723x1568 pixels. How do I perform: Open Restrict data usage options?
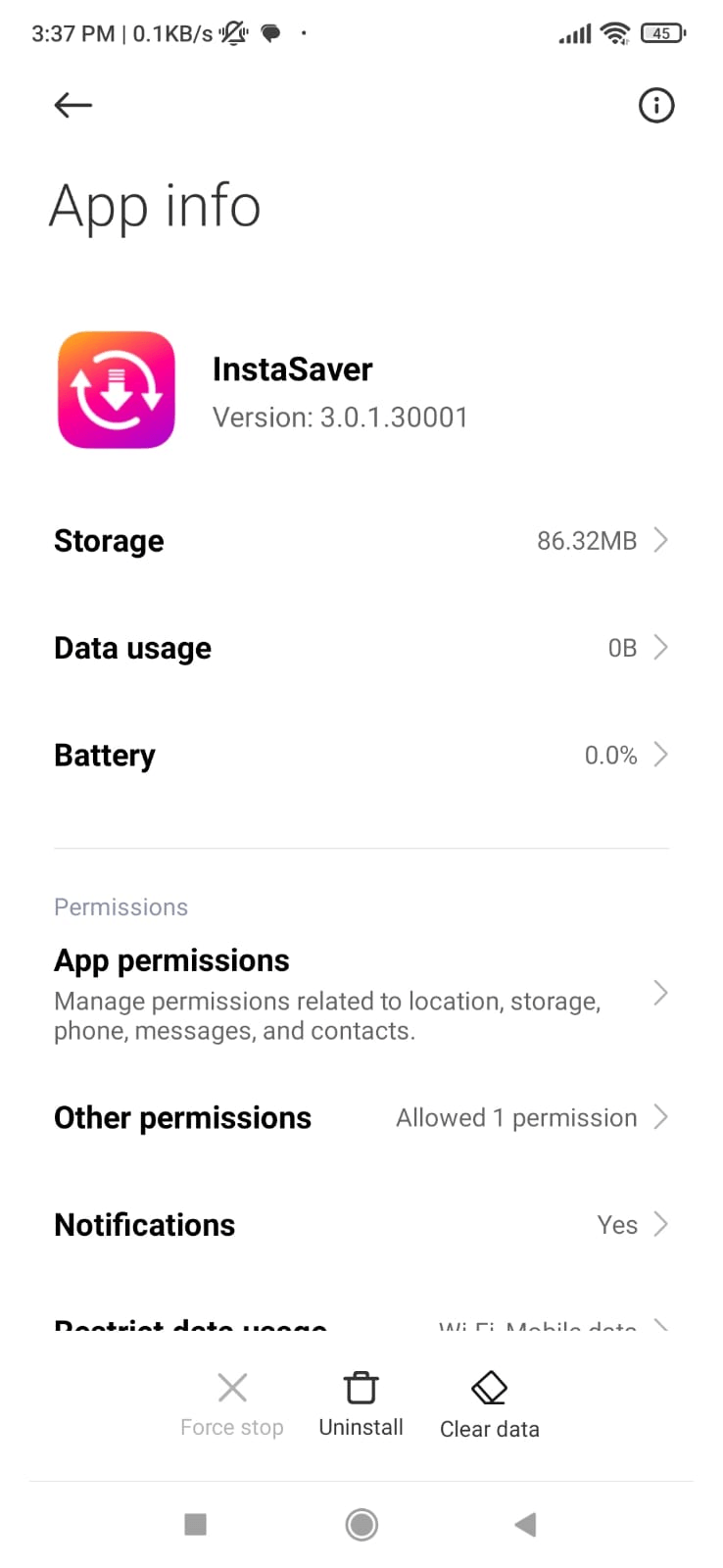(361, 1325)
